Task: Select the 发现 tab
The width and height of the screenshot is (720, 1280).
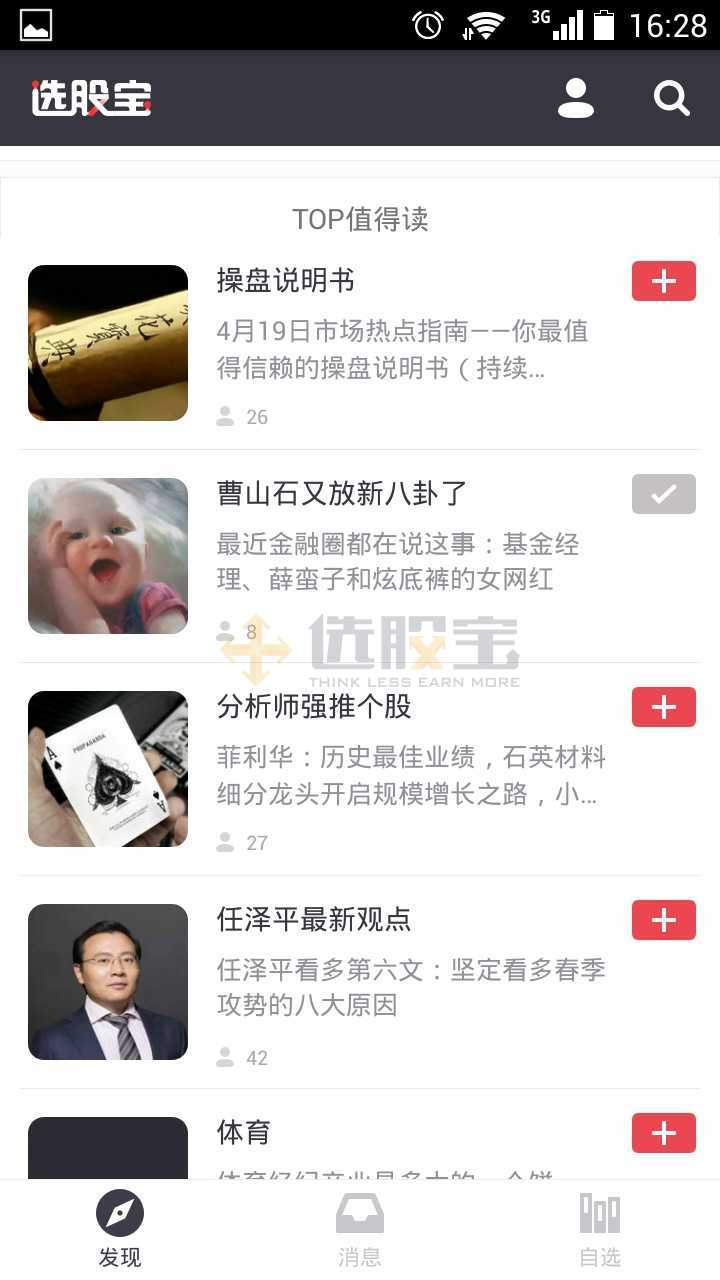Action: (120, 1230)
